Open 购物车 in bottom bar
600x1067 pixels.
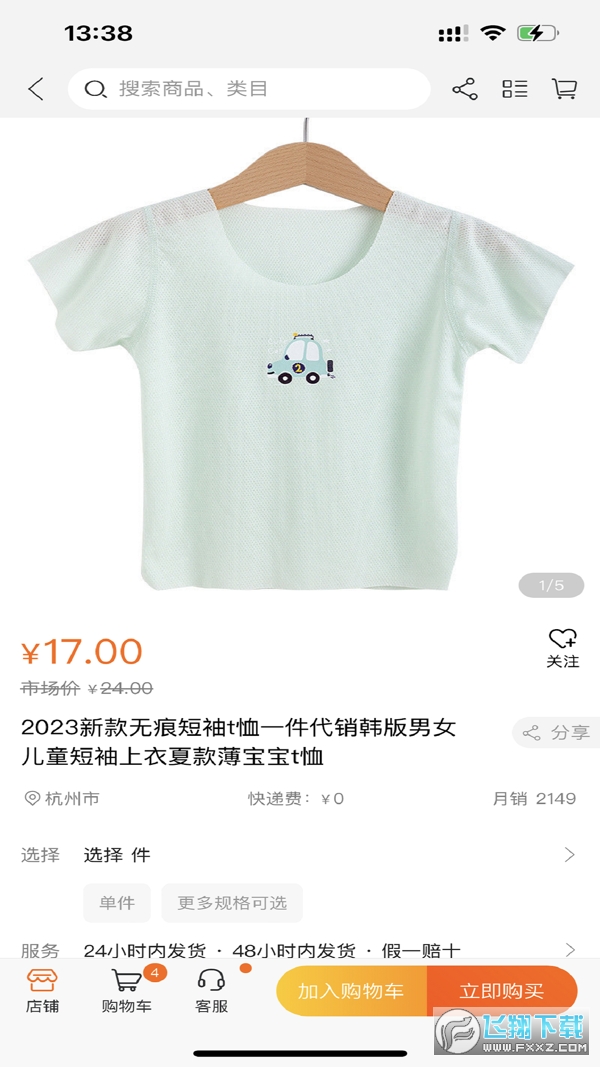[127, 991]
